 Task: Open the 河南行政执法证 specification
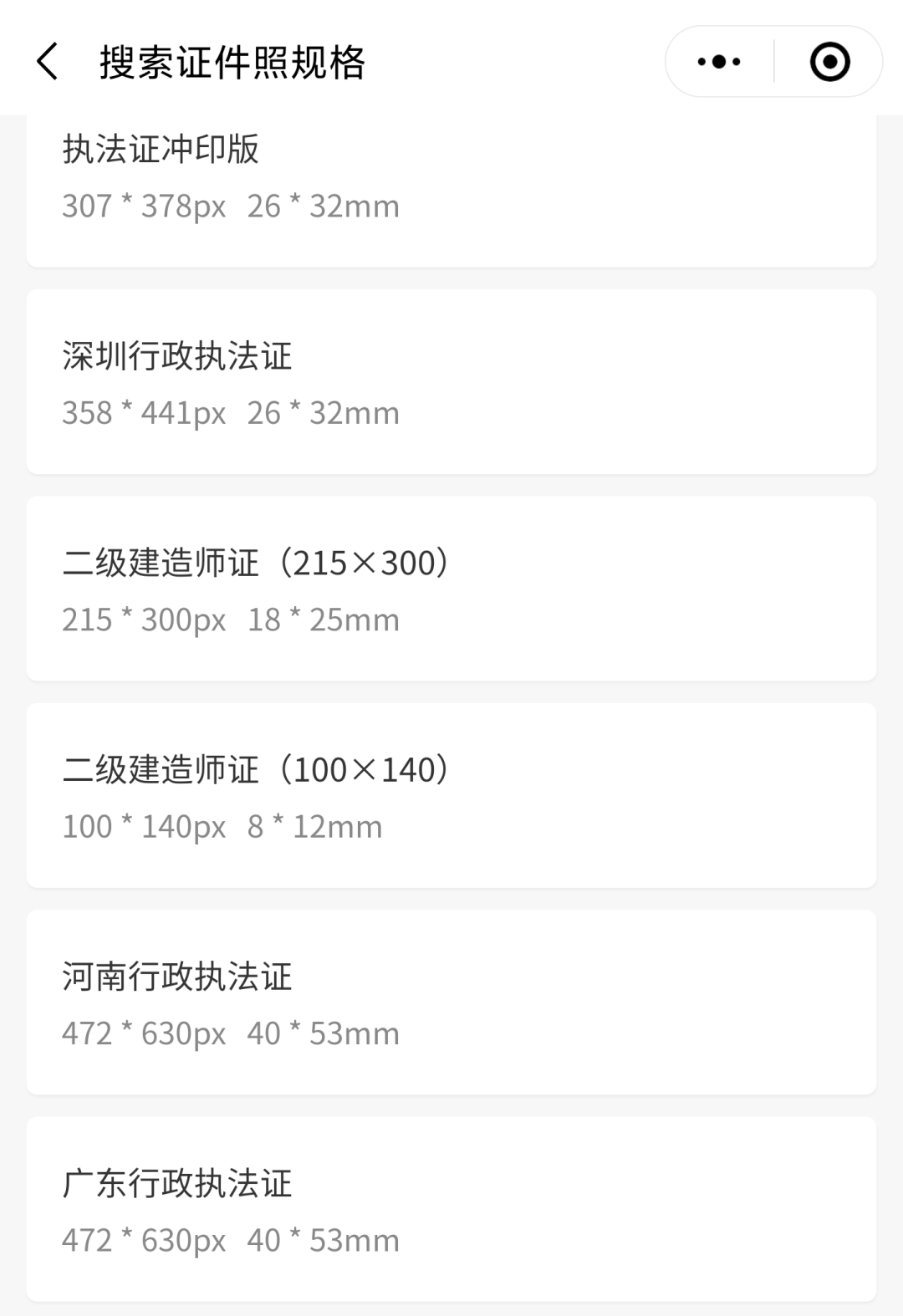[451, 1003]
